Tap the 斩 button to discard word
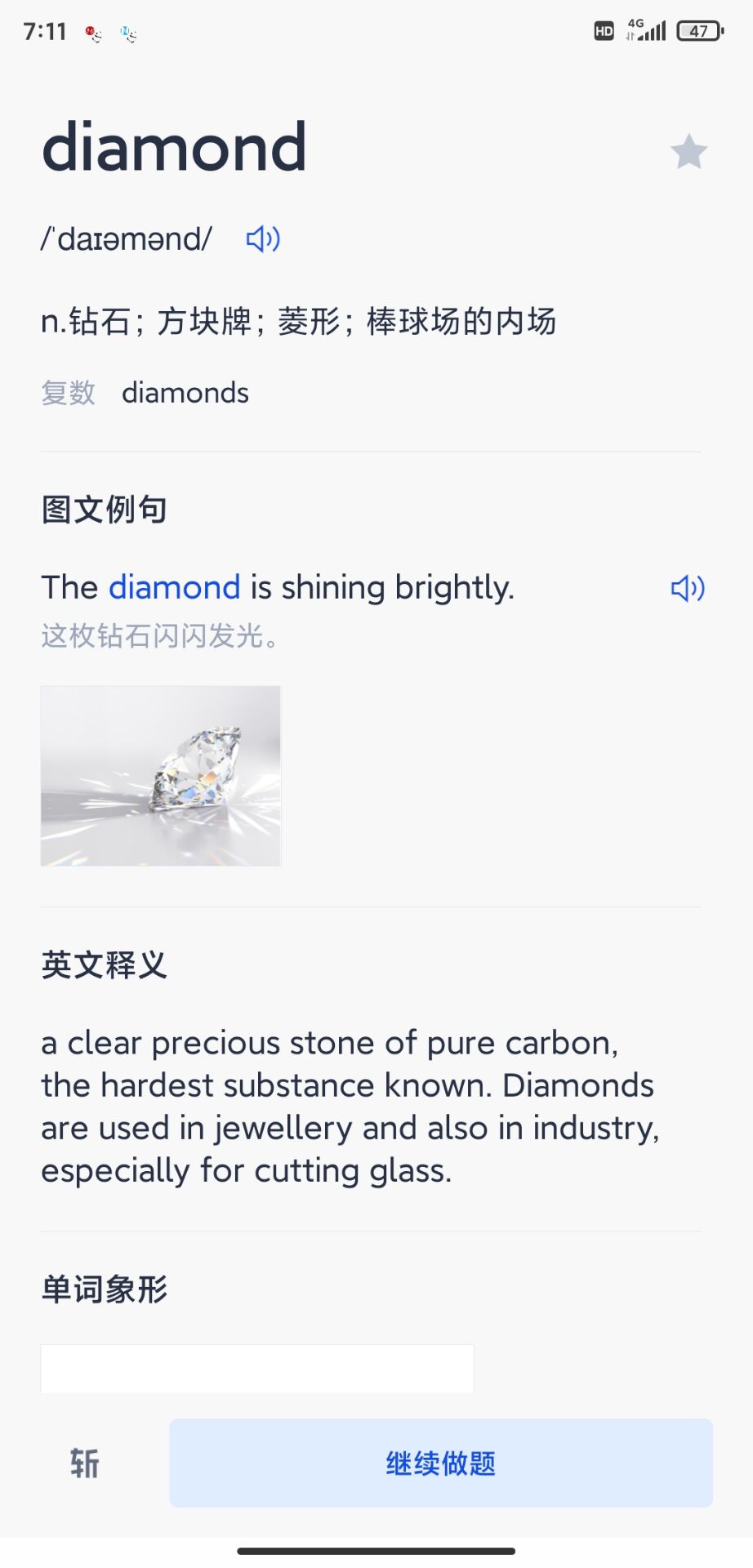753x1568 pixels. 85,1463
